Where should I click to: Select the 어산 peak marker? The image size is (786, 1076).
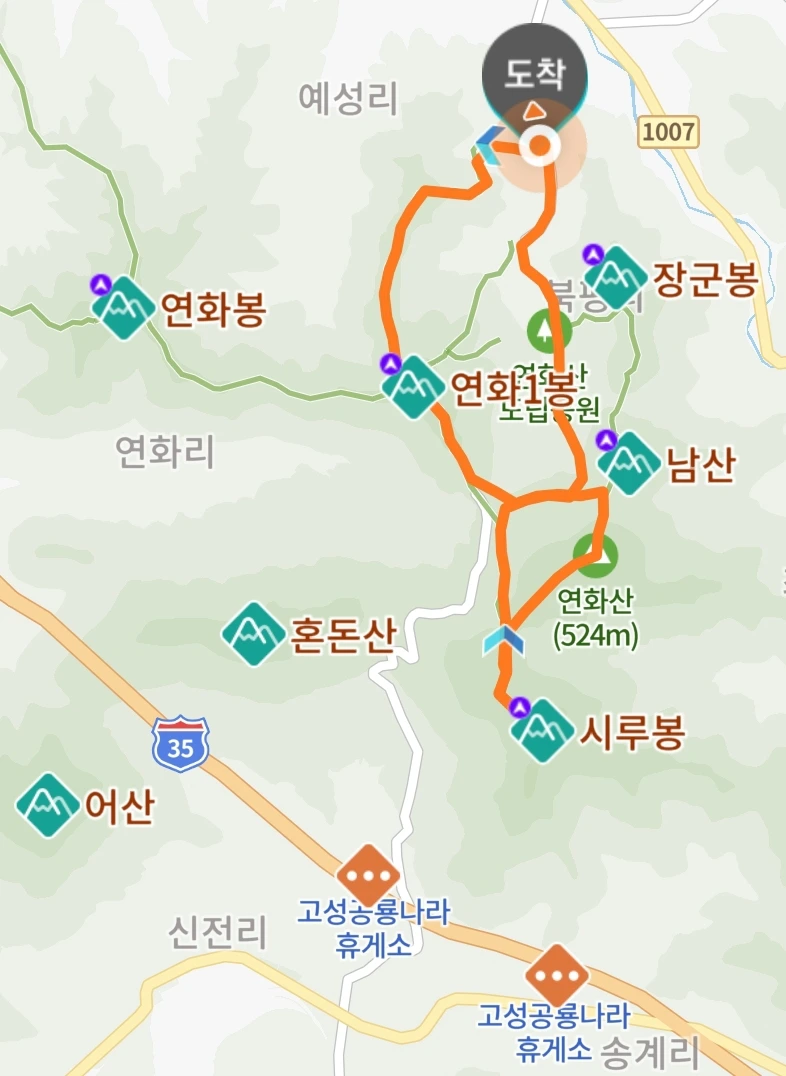(47, 805)
